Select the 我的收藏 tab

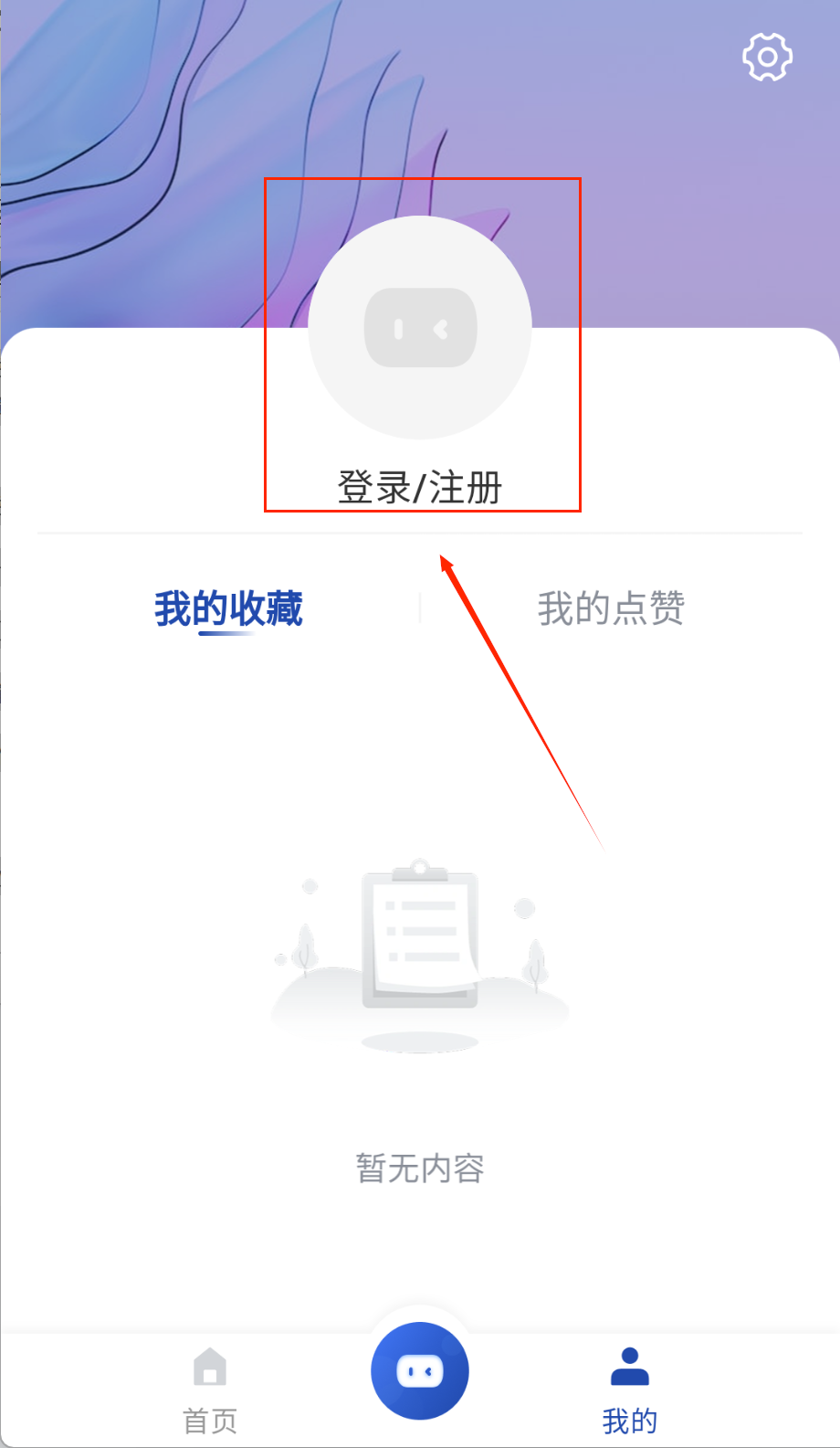228,608
